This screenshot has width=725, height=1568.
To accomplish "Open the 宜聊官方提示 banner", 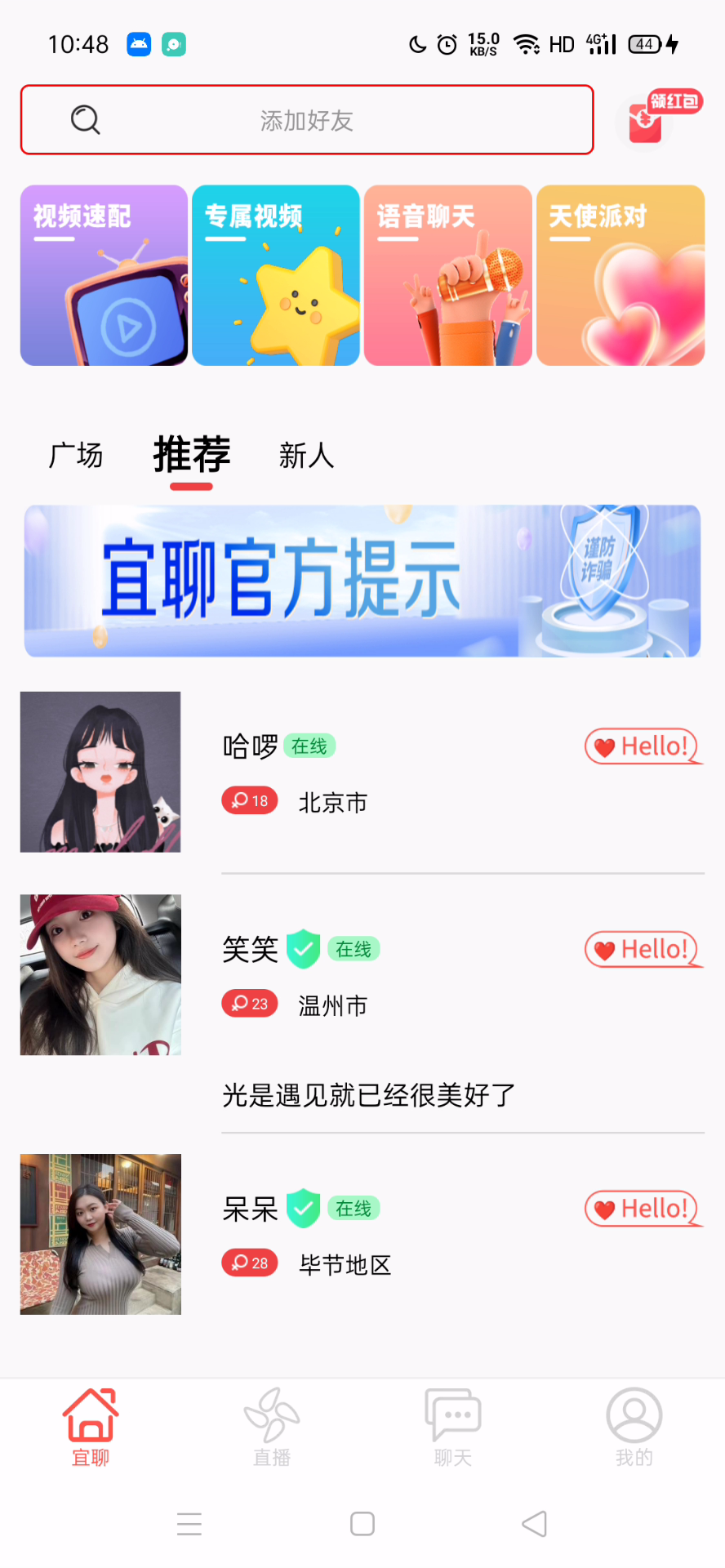I will coord(362,581).
